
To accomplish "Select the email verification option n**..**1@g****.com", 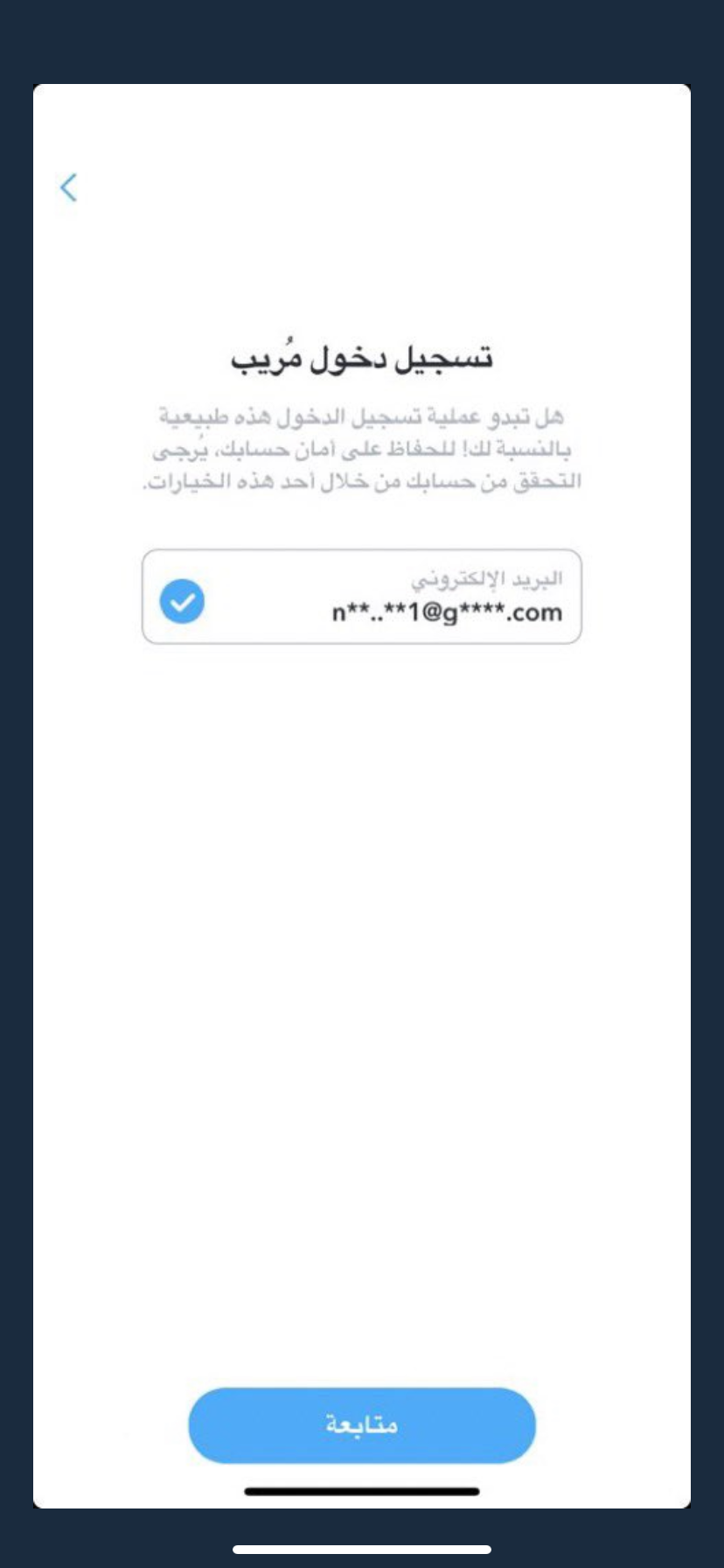I will pyautogui.click(x=361, y=597).
